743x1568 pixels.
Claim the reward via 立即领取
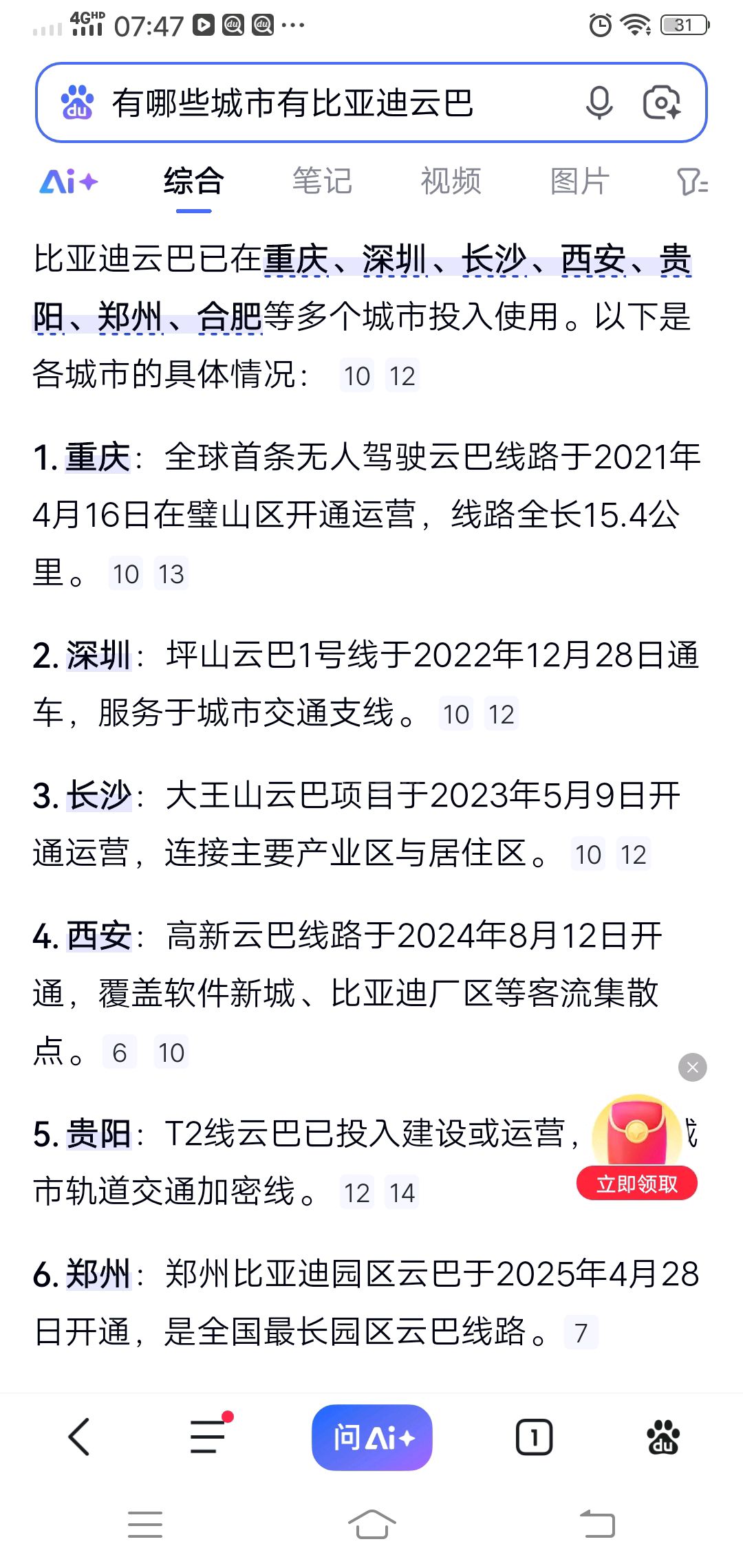pyautogui.click(x=637, y=1184)
